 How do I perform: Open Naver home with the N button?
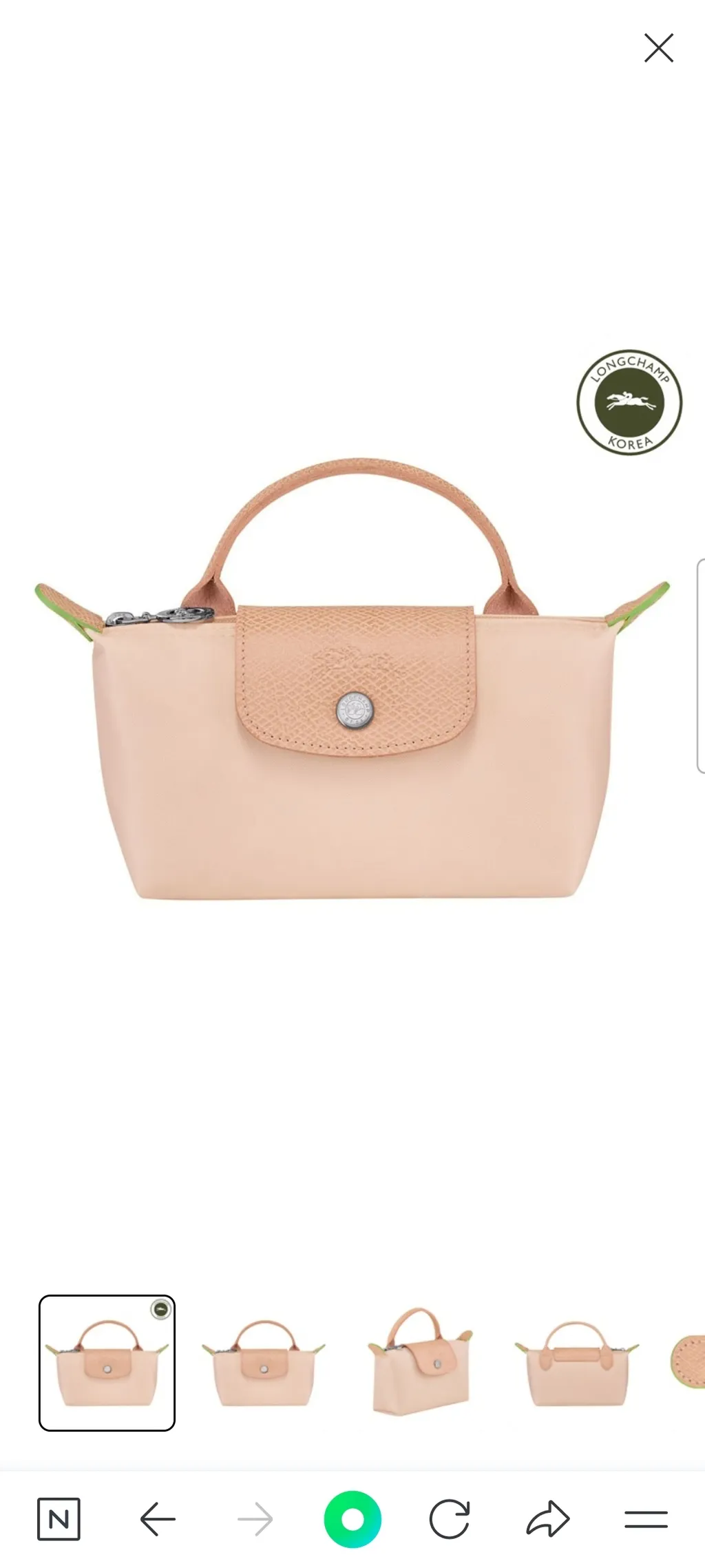(x=59, y=1519)
